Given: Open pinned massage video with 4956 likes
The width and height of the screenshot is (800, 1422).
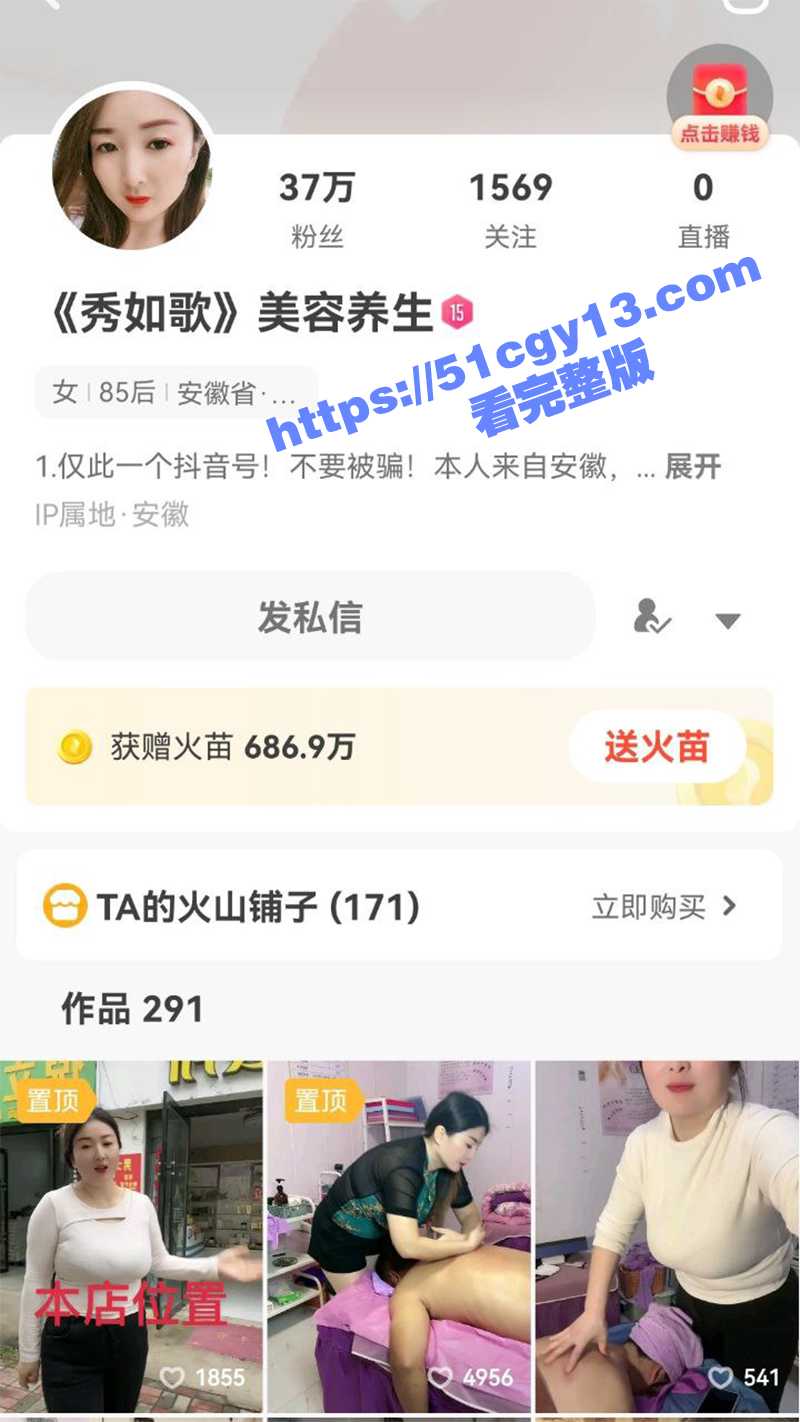Looking at the screenshot, I should (x=398, y=1235).
